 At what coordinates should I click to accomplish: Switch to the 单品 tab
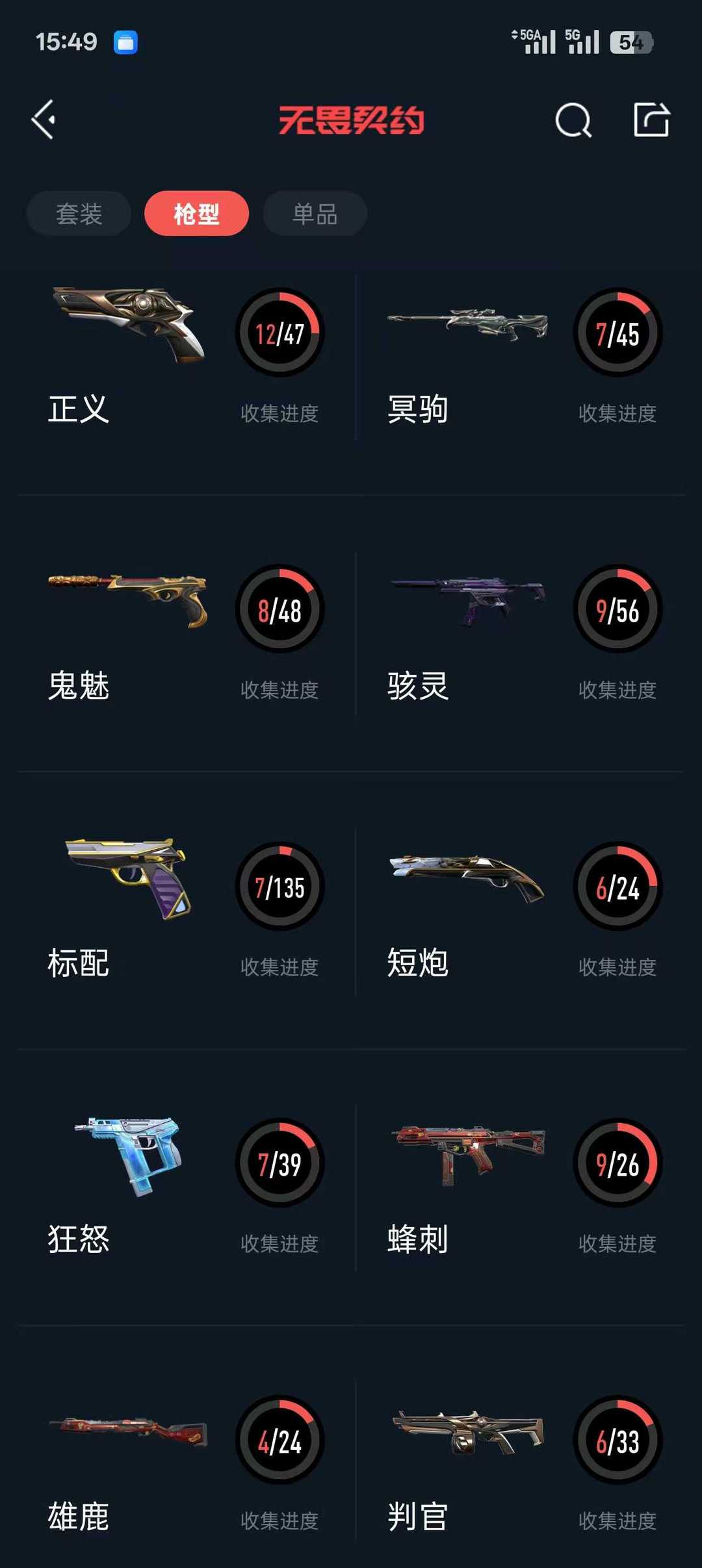point(314,214)
